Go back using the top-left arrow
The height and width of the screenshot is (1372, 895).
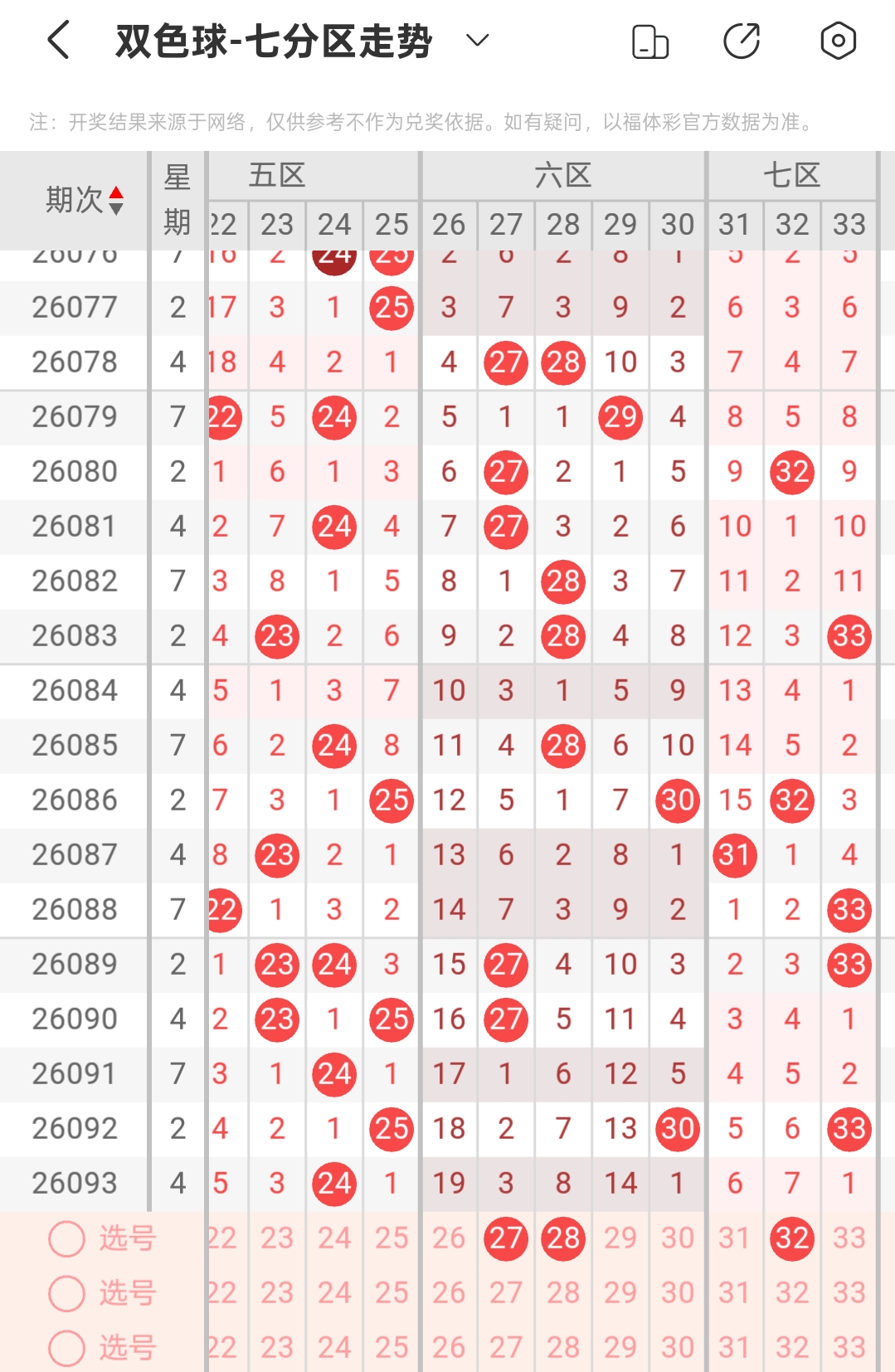58,41
